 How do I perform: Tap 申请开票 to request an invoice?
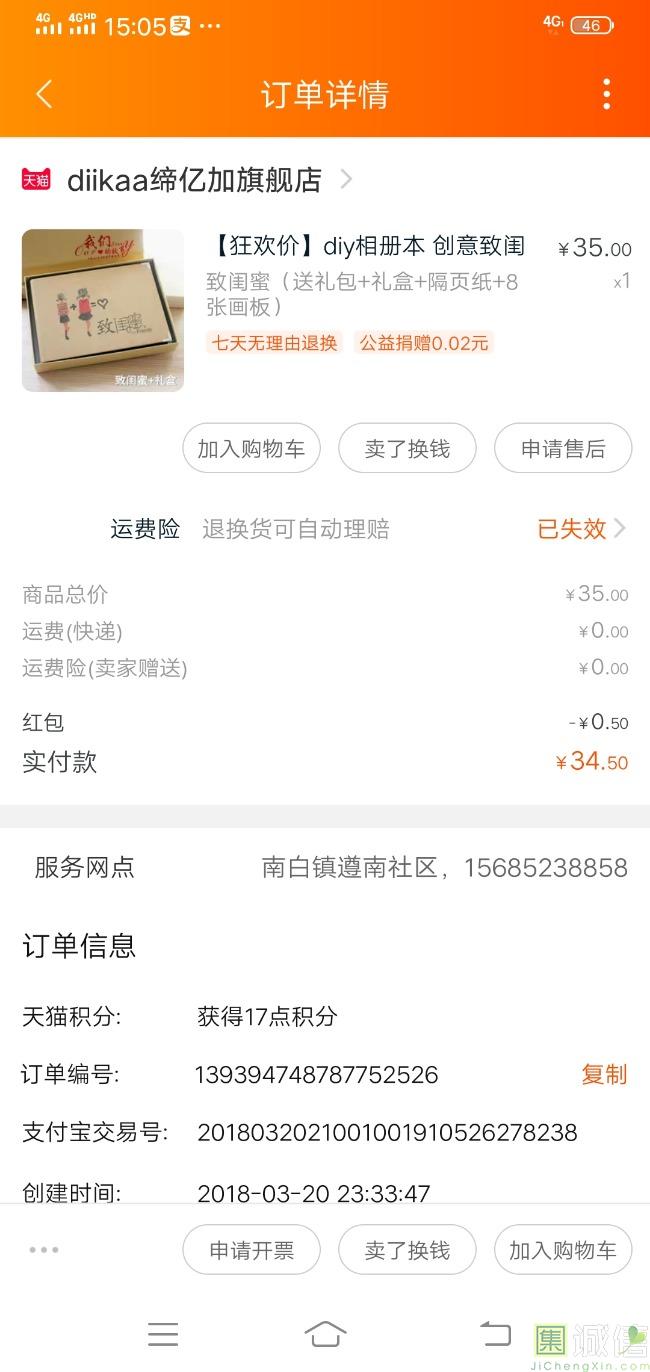pos(251,1250)
